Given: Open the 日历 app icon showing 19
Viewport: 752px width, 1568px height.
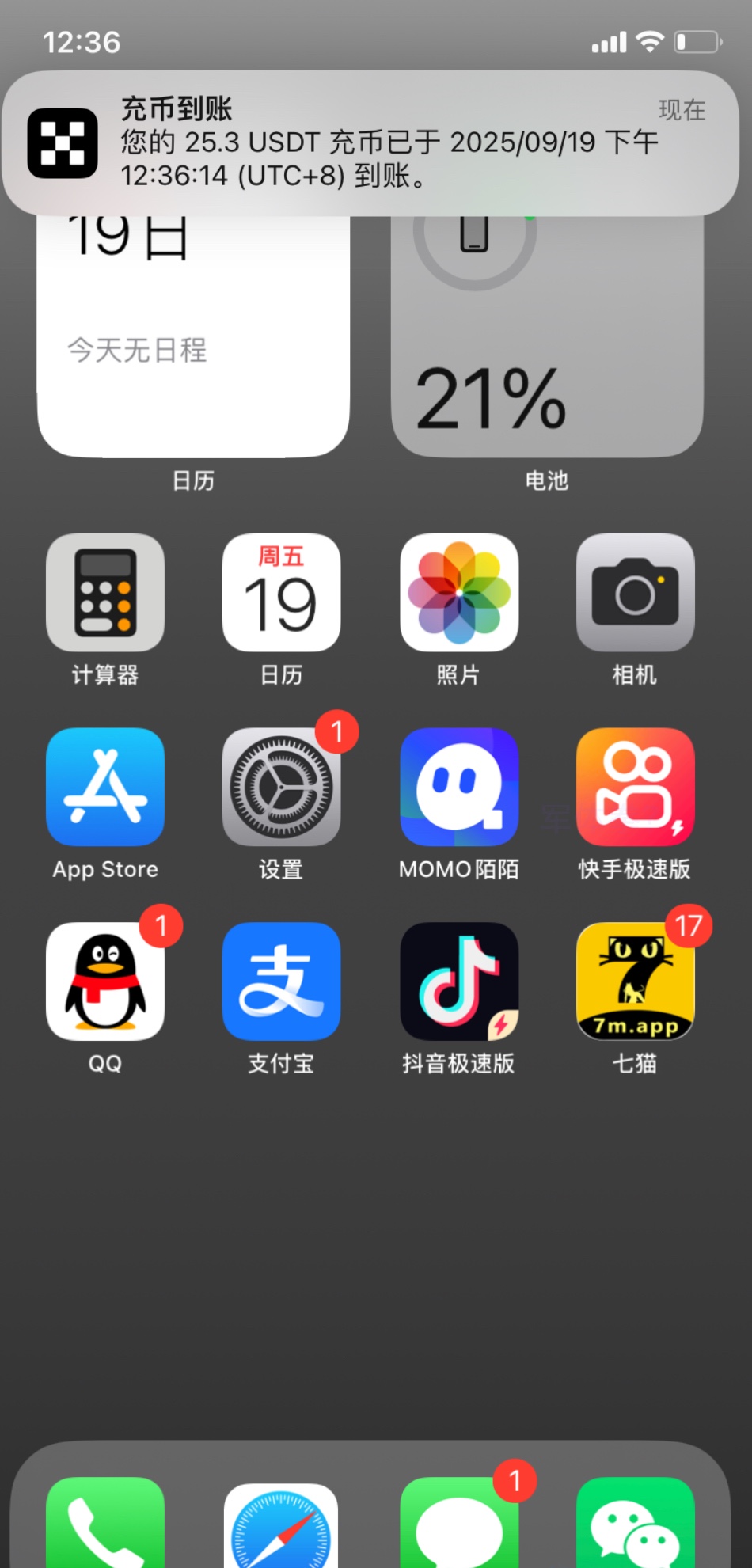Looking at the screenshot, I should pos(281,593).
